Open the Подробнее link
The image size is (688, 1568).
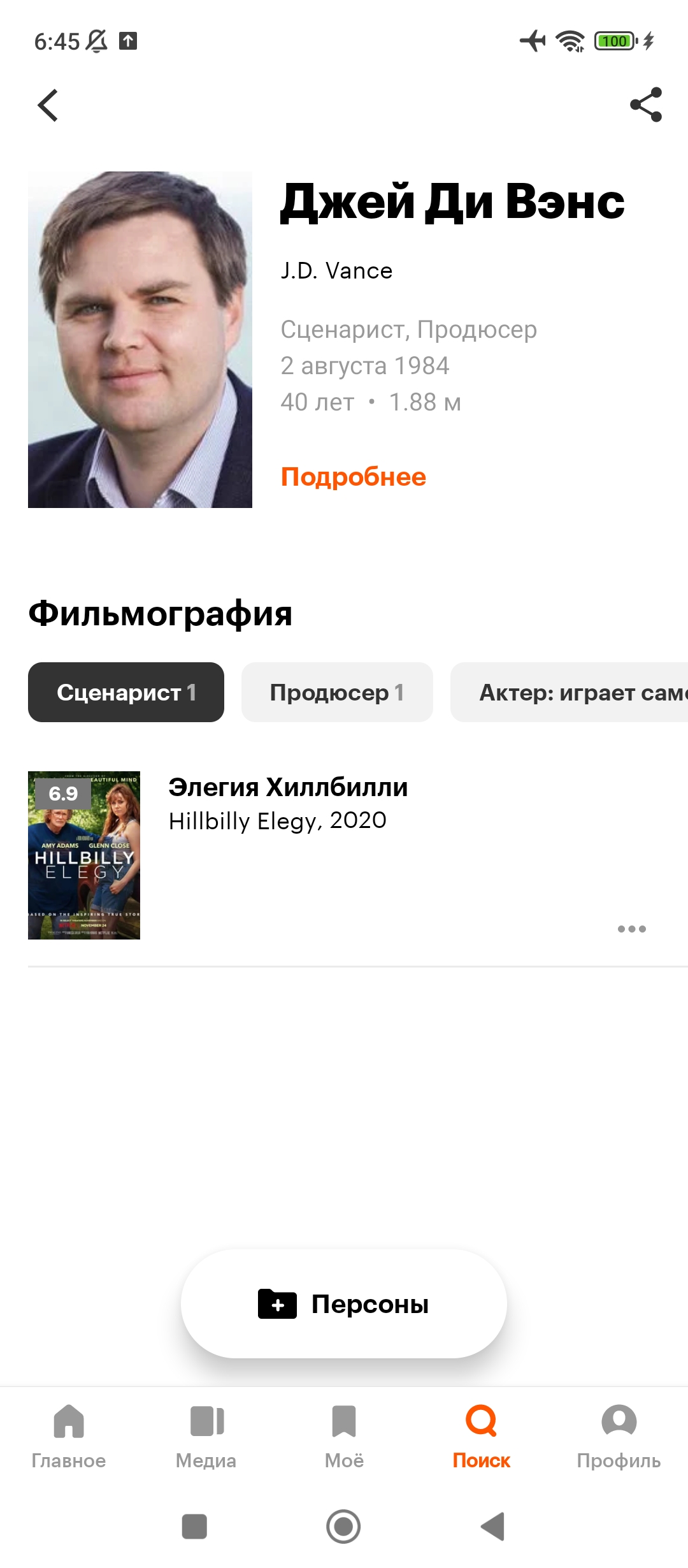(x=354, y=477)
